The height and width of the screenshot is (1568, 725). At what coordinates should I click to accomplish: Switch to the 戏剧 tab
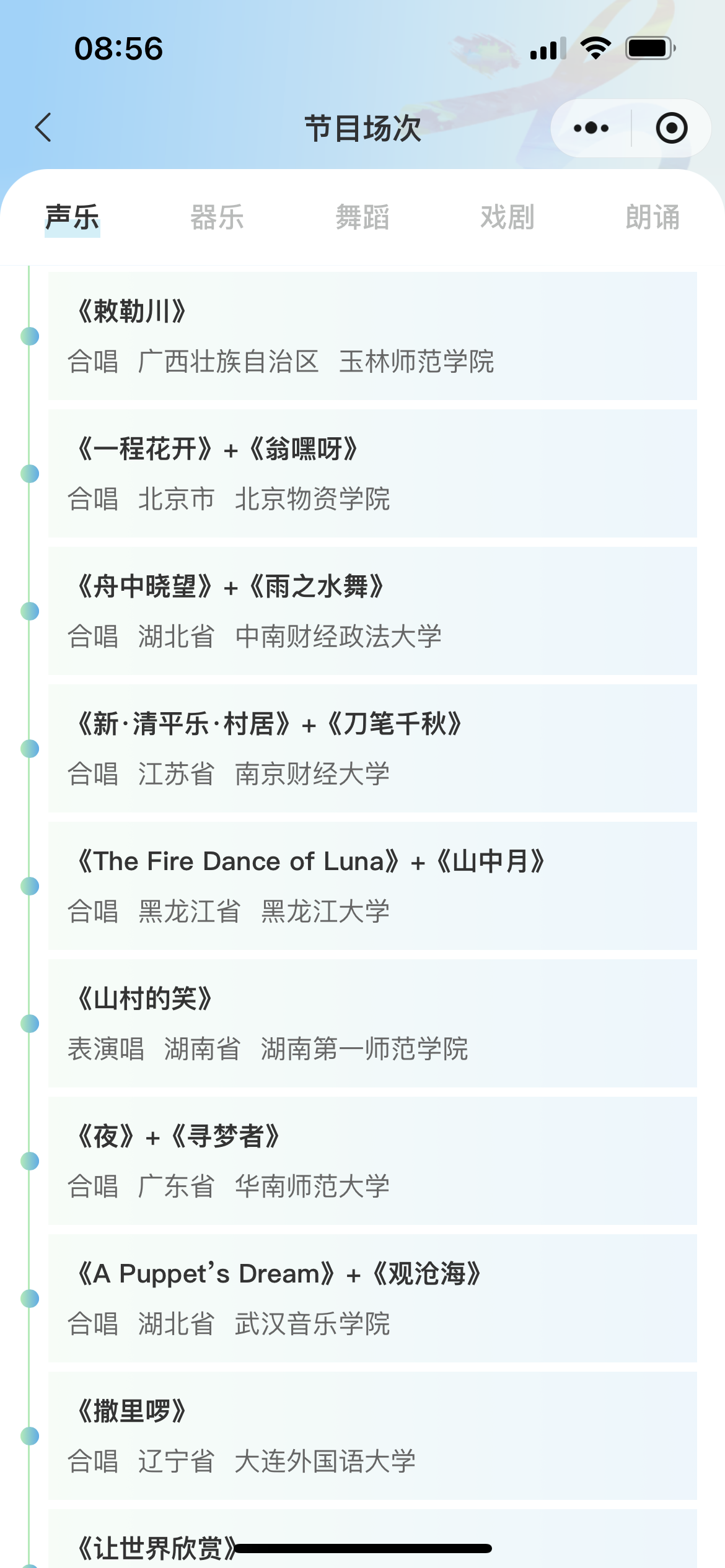pos(507,217)
